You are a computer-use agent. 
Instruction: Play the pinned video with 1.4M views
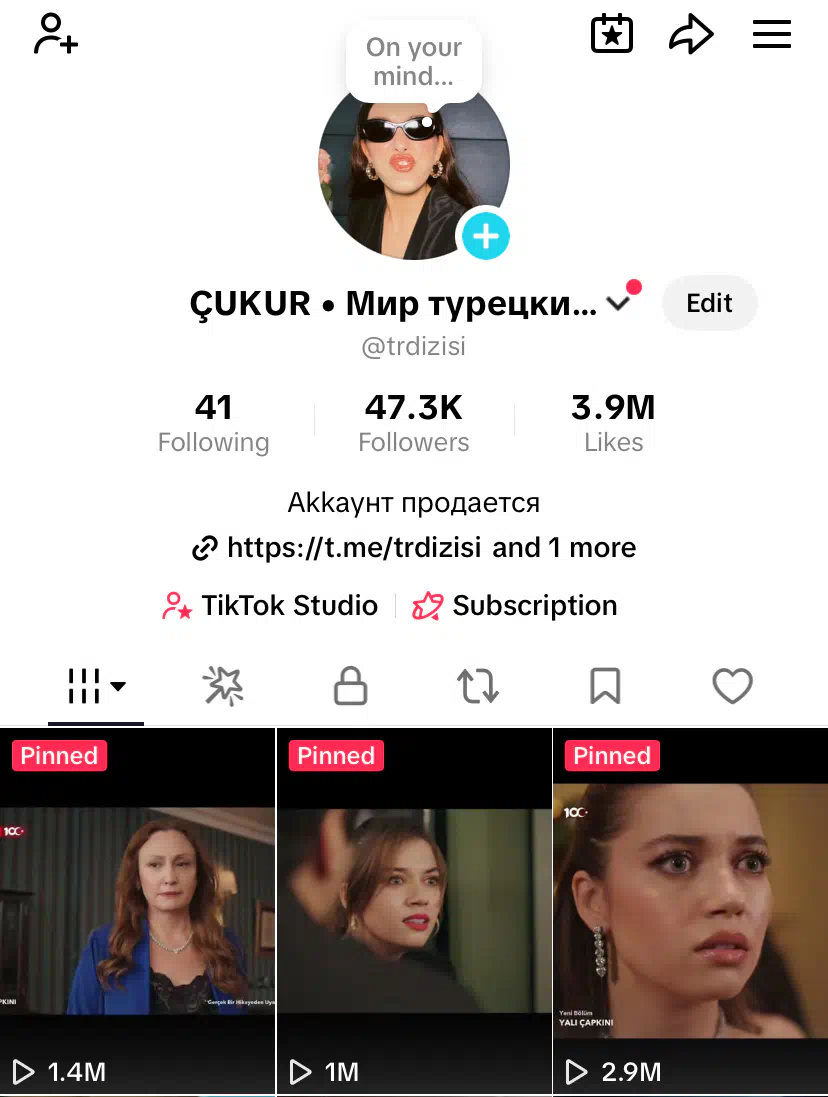click(x=137, y=910)
